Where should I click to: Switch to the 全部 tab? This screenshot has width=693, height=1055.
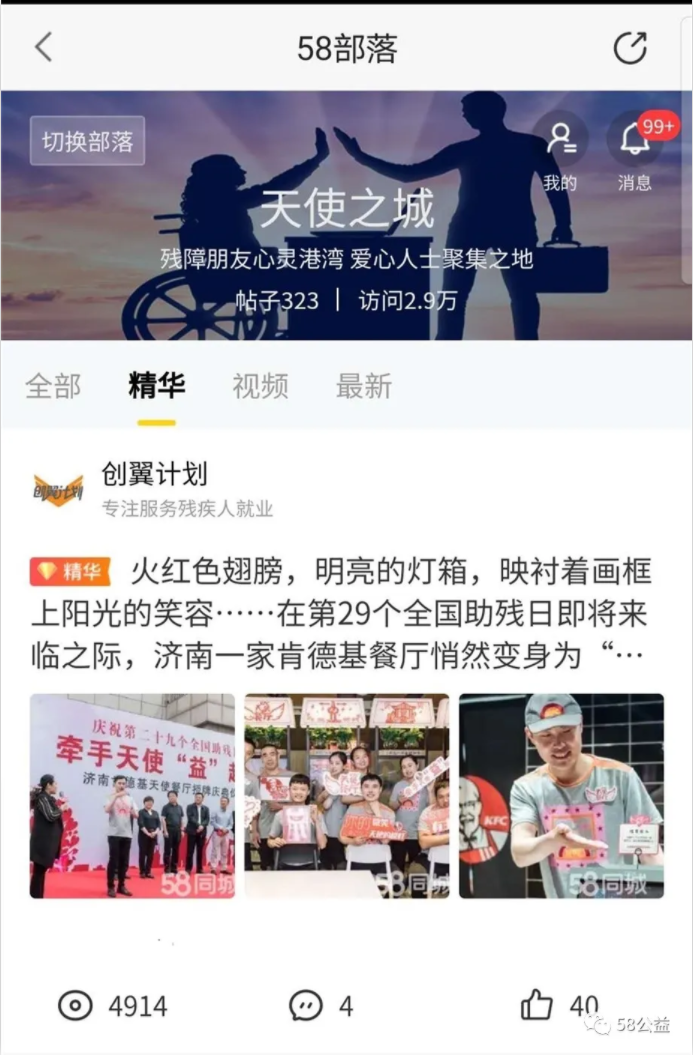(x=53, y=386)
